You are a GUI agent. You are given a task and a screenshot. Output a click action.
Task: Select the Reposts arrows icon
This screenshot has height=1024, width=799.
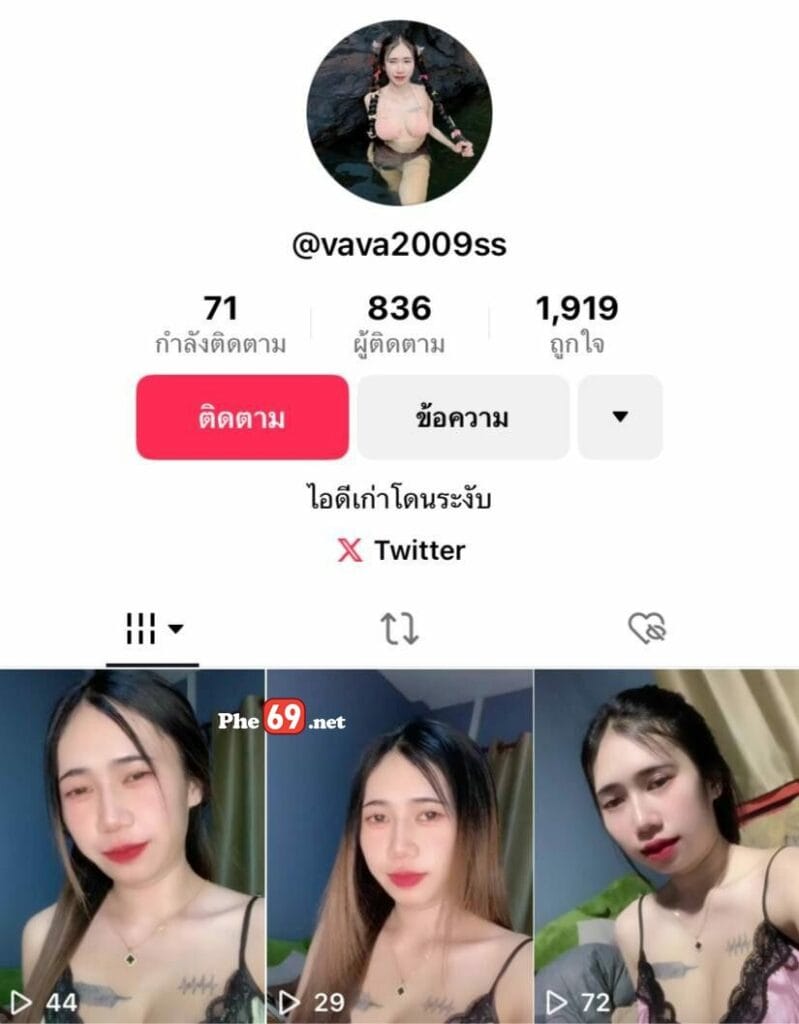398,627
